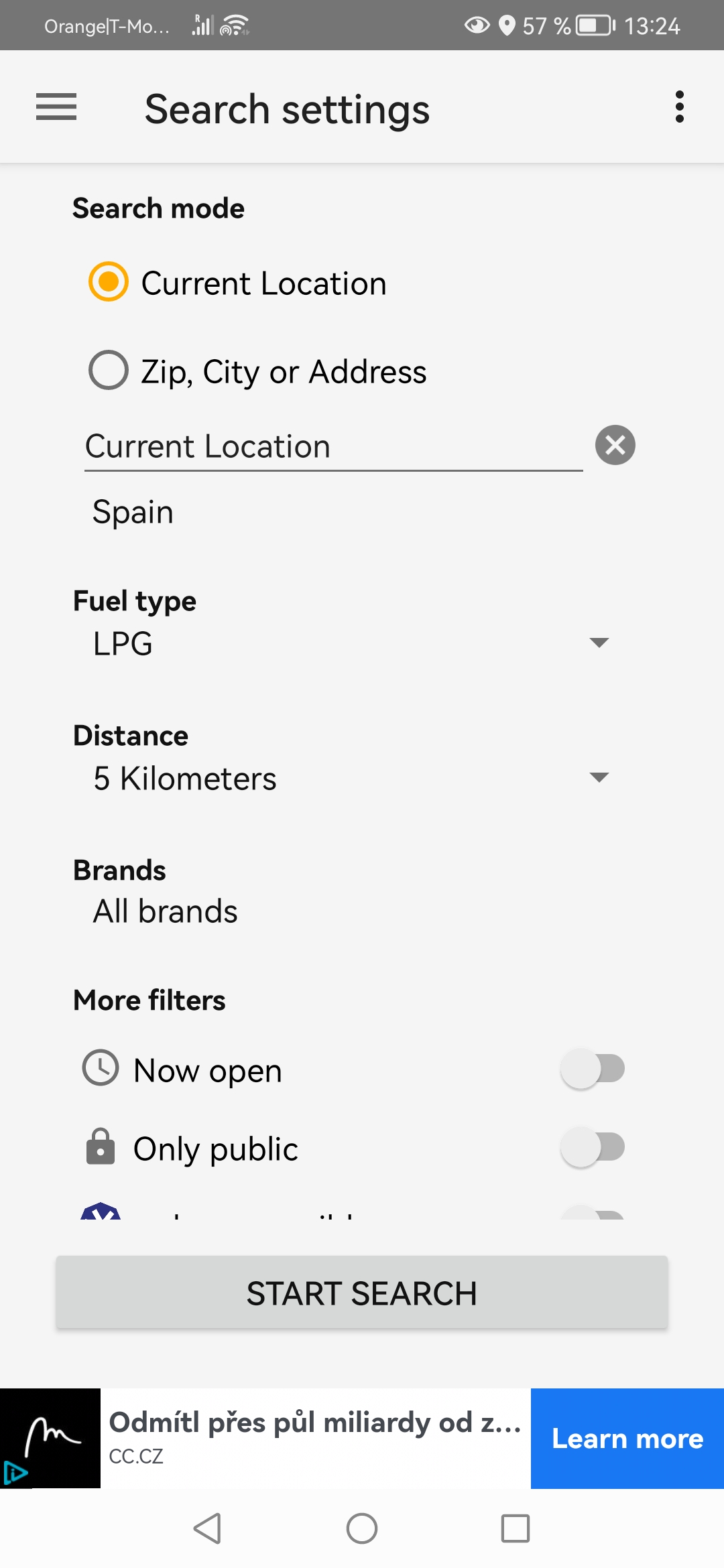
Task: Open the hamburger drawer menu
Action: (56, 107)
